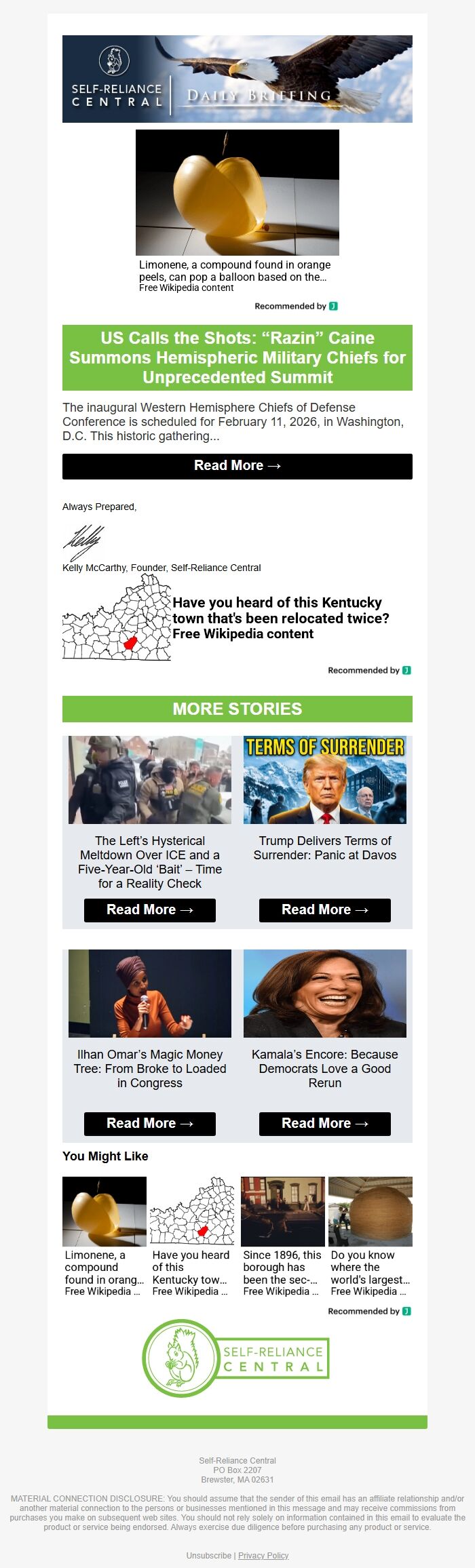Read more about Ilhan Omar's money tree
The width and height of the screenshot is (475, 1568).
point(149,1124)
